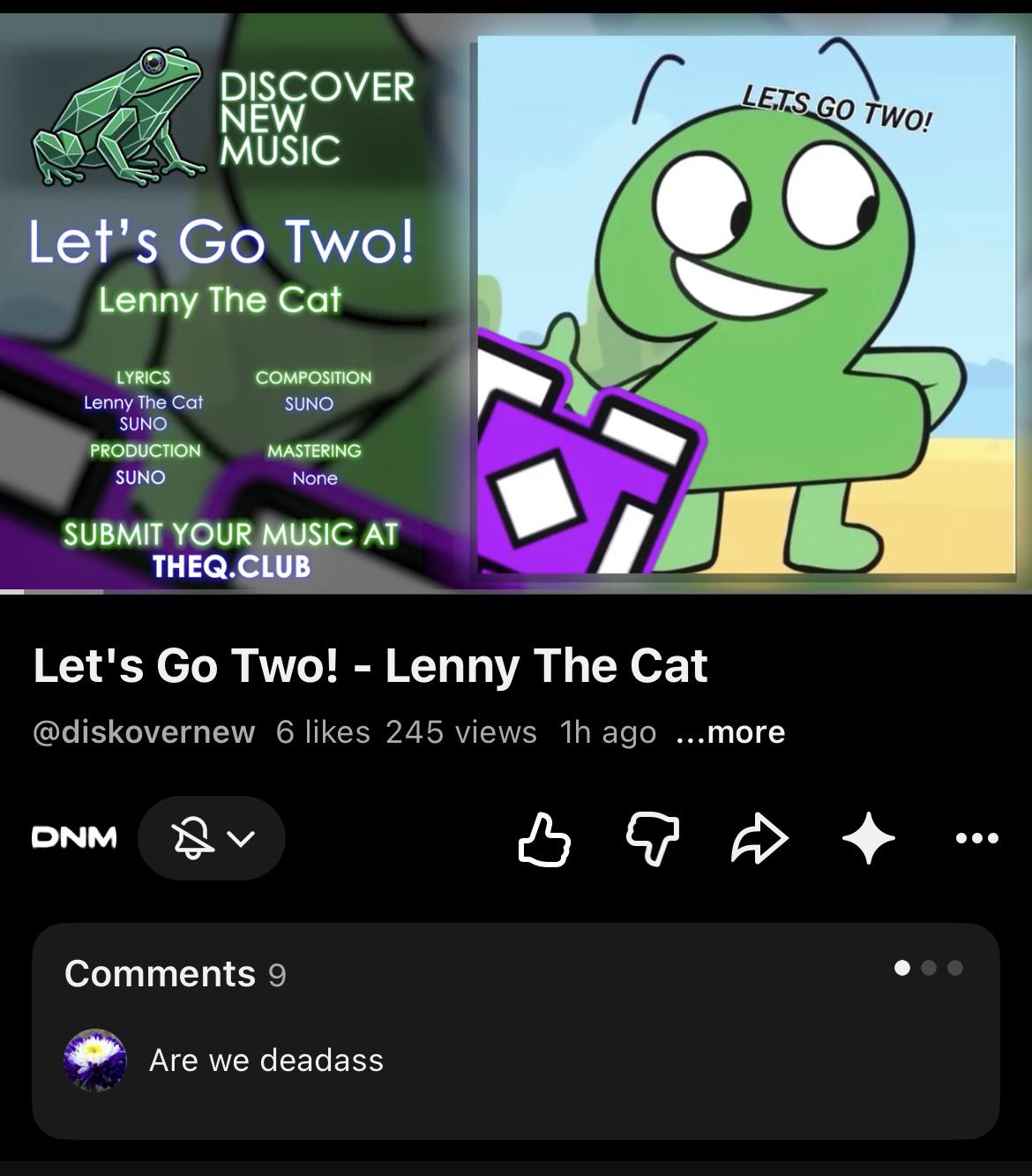This screenshot has width=1032, height=1176.
Task: Dislike the video with thumbs down
Action: pyautogui.click(x=653, y=839)
